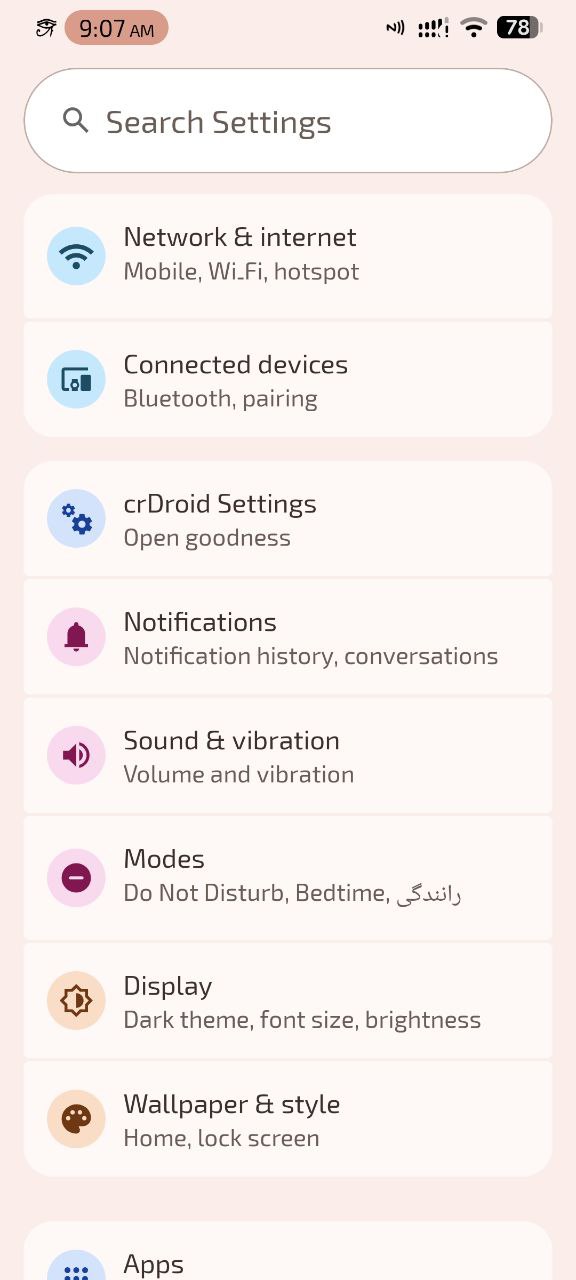Viewport: 576px width, 1280px height.
Task: Open Display settings
Action: tap(288, 1000)
